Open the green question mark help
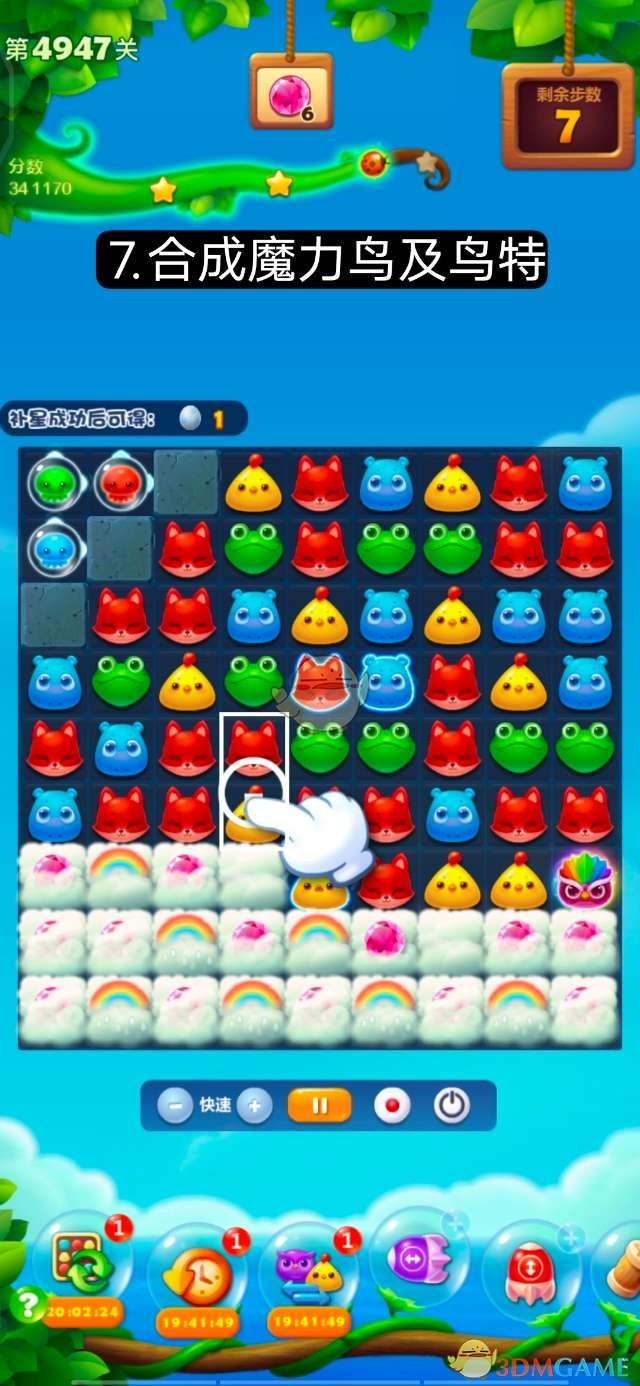Image resolution: width=640 pixels, height=1386 pixels. (x=26, y=1304)
